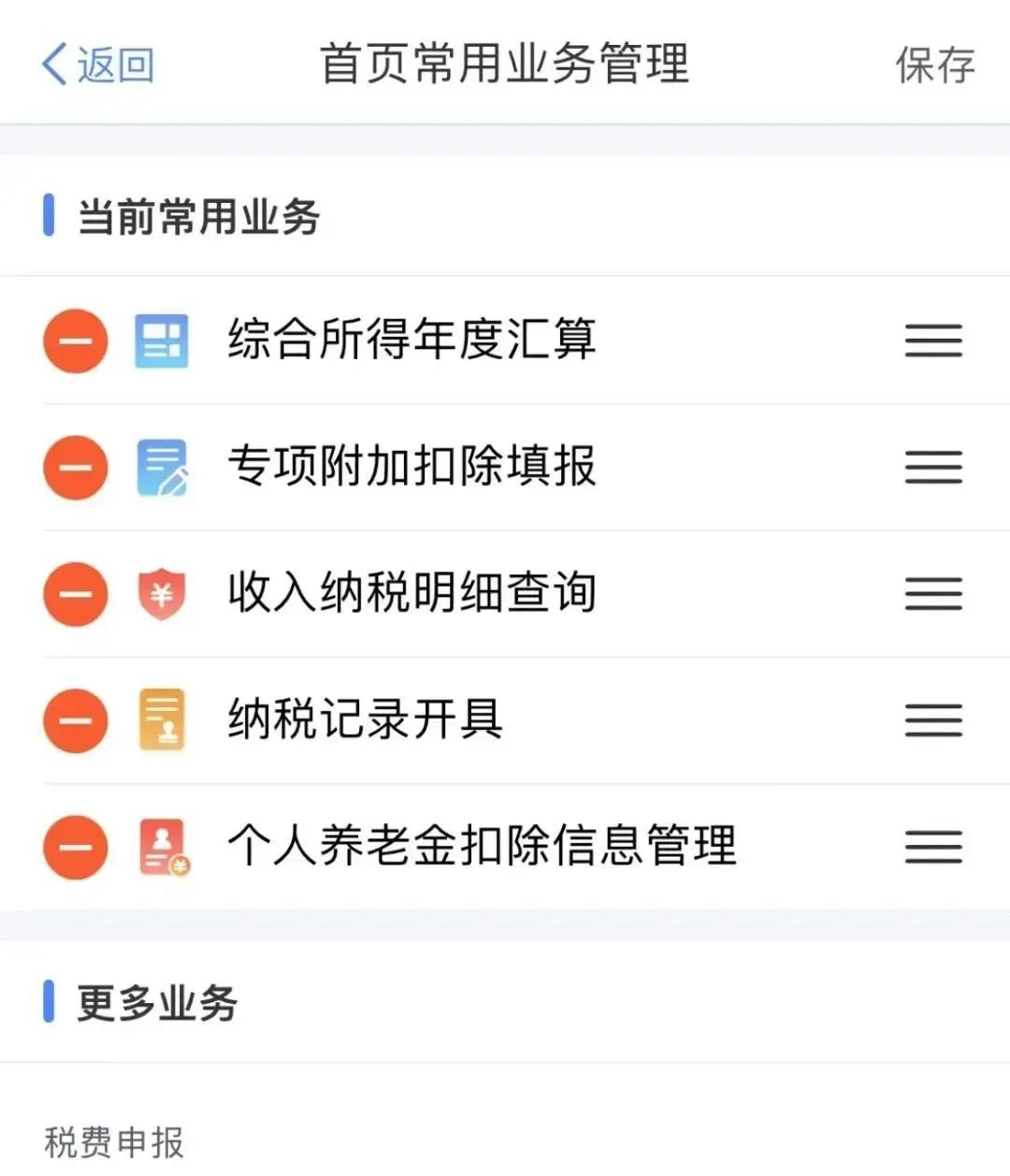Image resolution: width=1010 pixels, height=1176 pixels.
Task: Tap reorder handle for 个人养老金扣除信息管理
Action: point(933,848)
